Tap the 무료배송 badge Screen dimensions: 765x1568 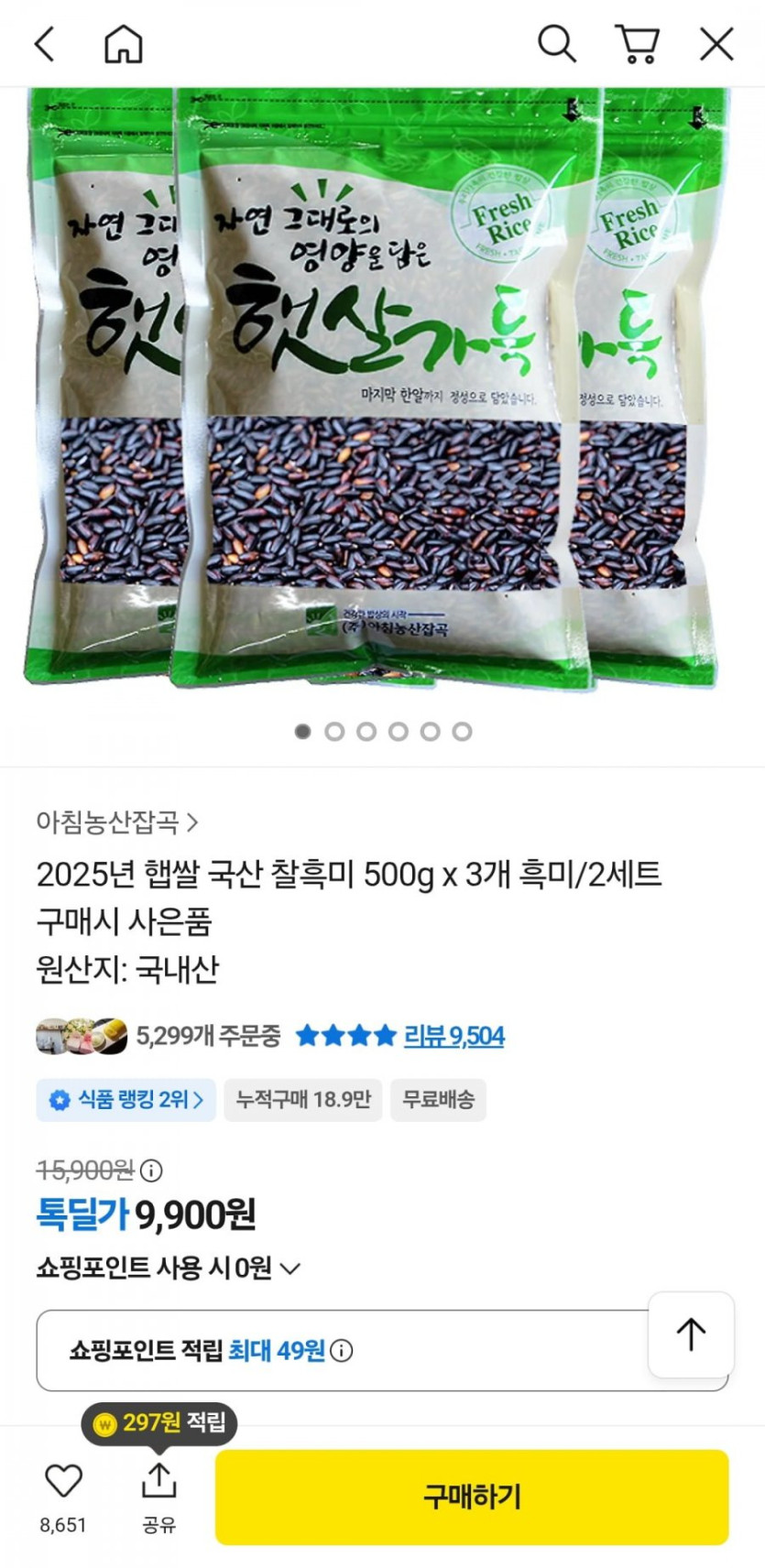[438, 1100]
